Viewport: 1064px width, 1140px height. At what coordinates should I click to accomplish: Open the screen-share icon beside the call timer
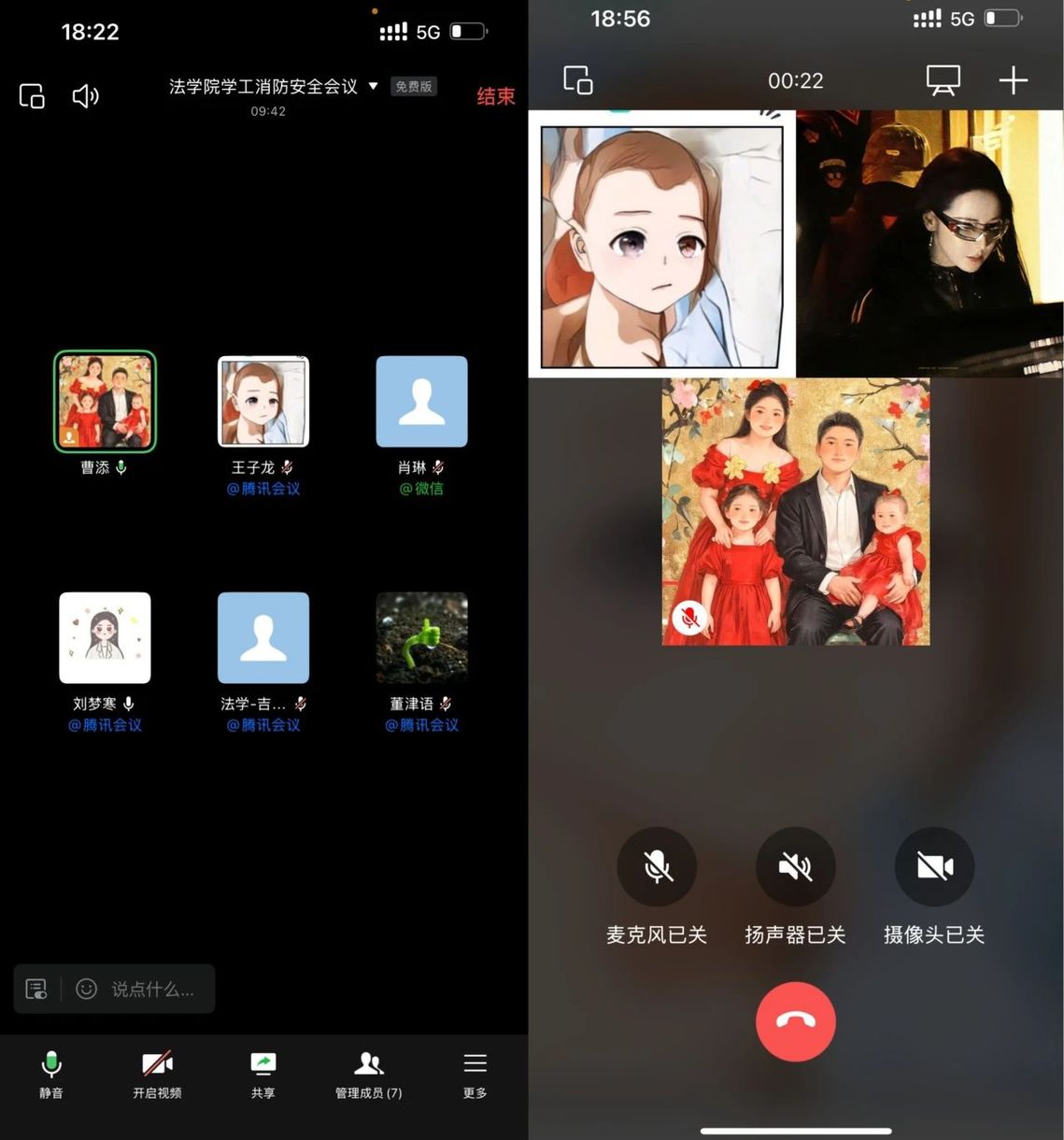(943, 80)
